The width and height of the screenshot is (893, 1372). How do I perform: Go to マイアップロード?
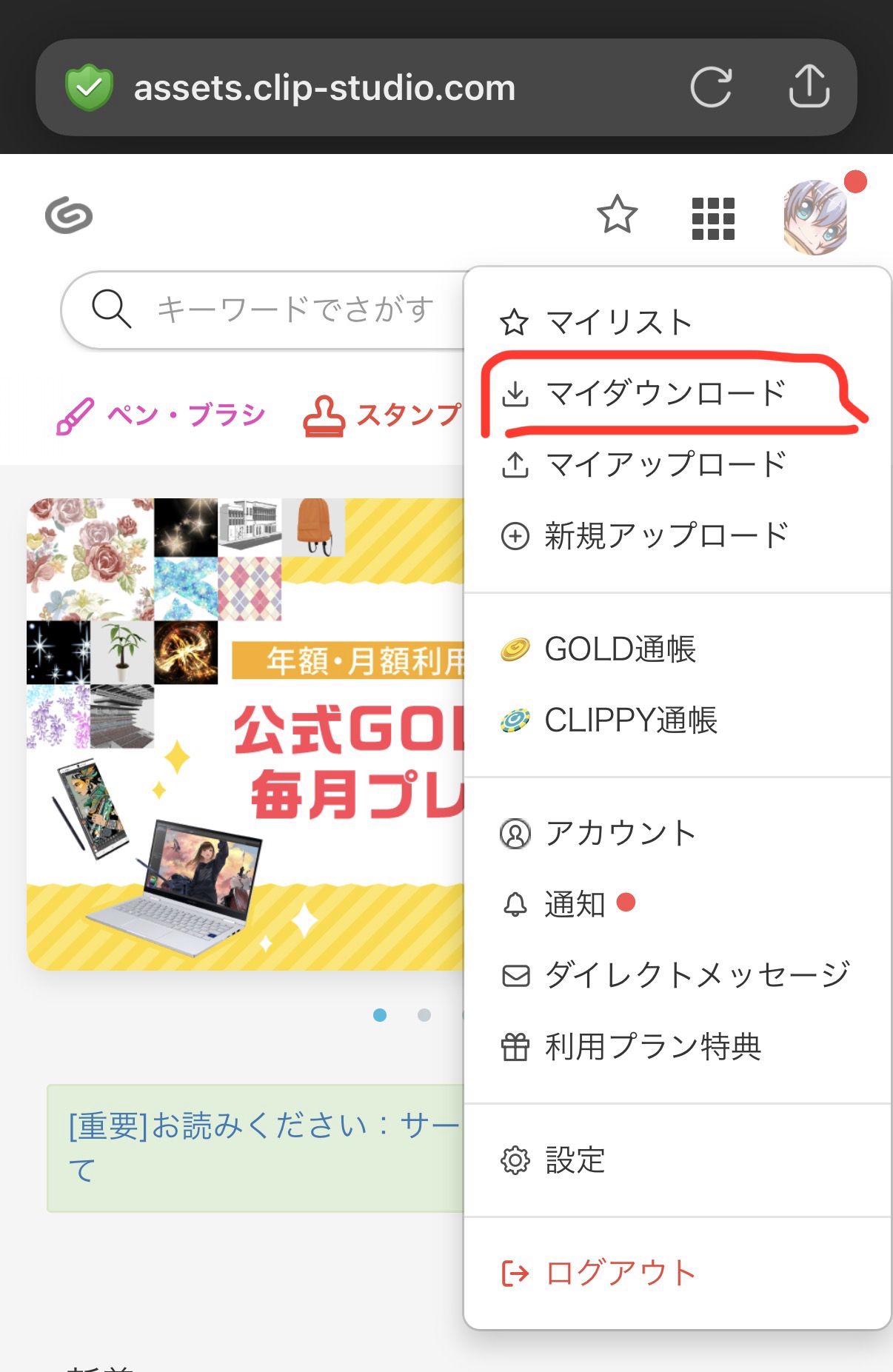(x=665, y=464)
